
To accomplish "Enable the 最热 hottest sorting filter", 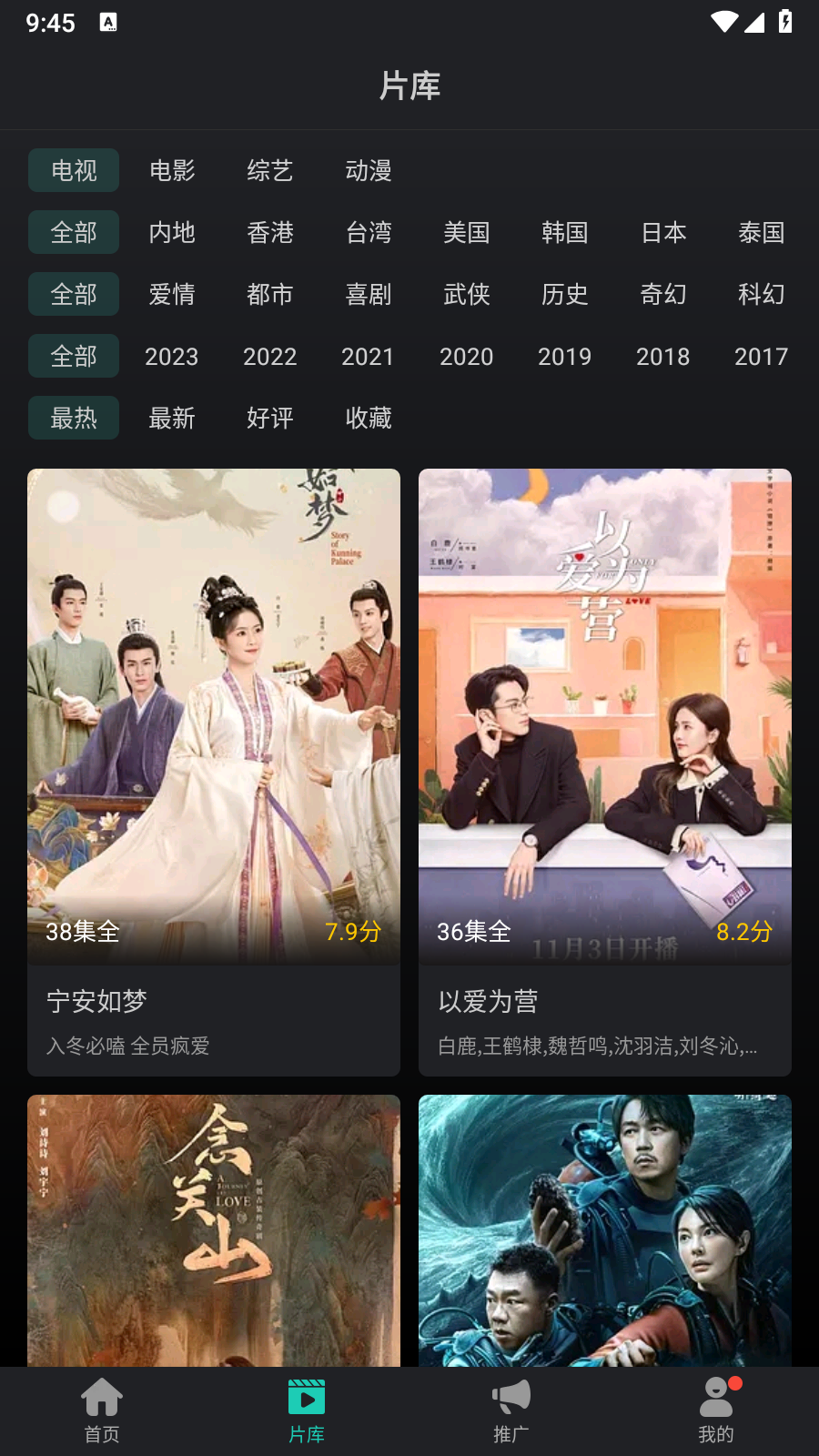I will coord(74,418).
